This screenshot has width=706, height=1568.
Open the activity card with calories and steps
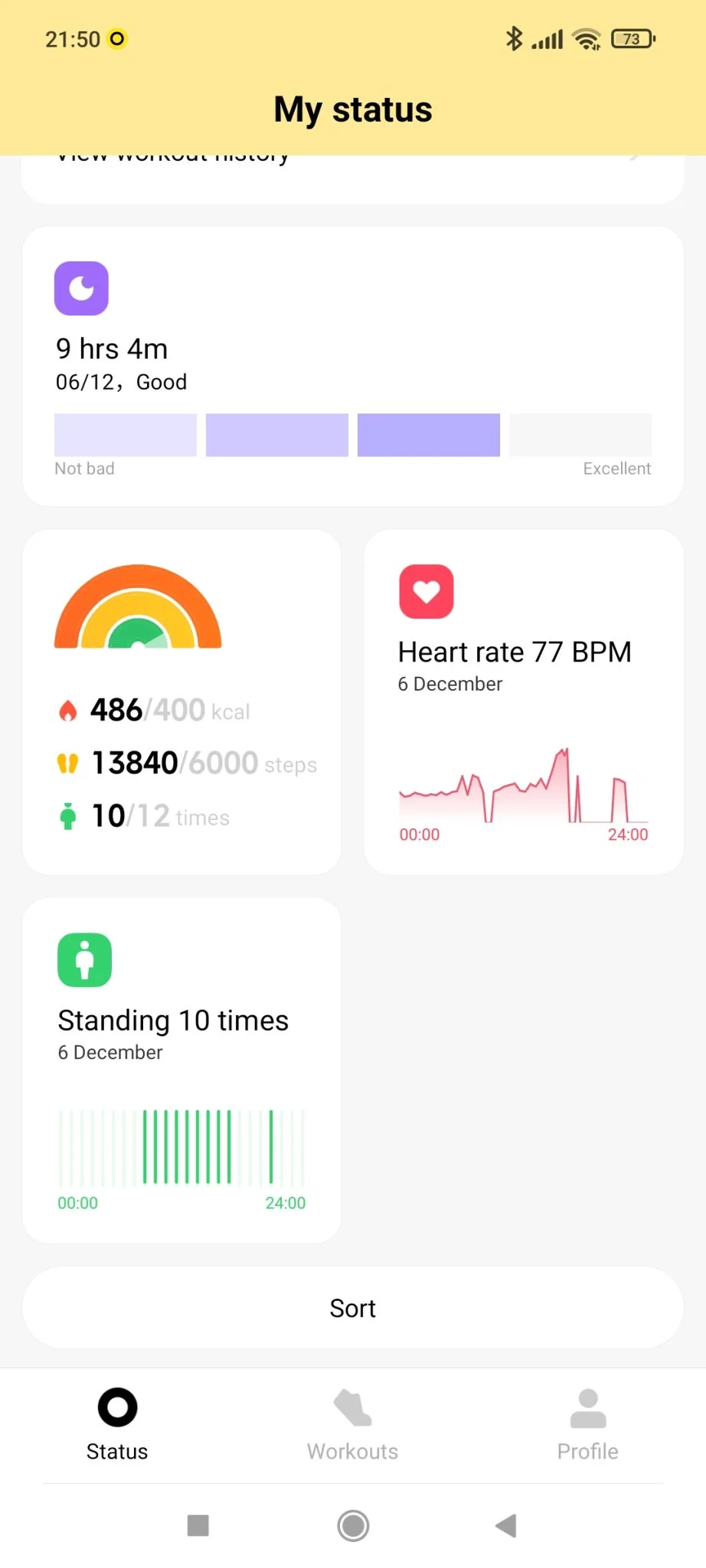[181, 701]
